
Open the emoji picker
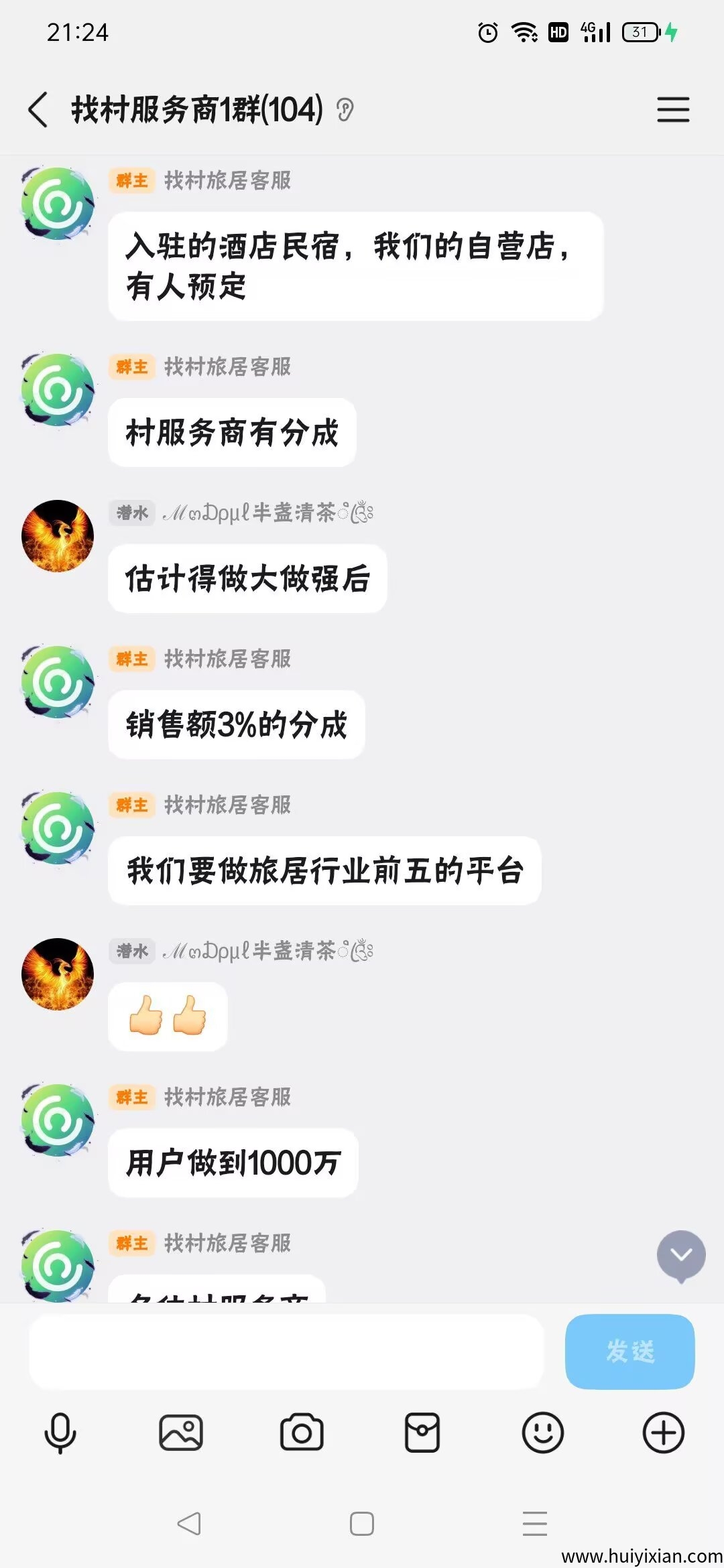point(542,1433)
